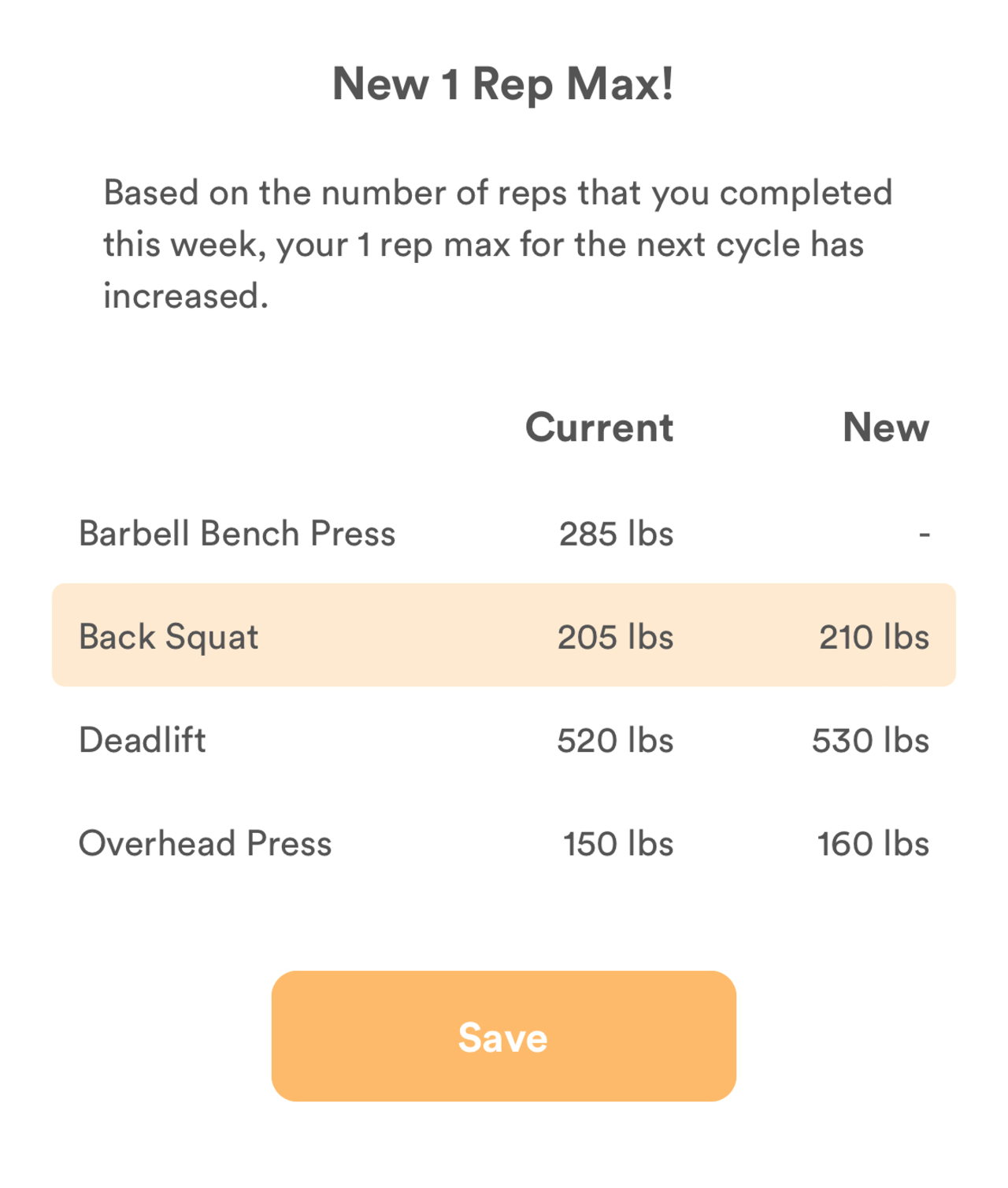
Task: Click the description paragraph text
Action: (x=496, y=242)
